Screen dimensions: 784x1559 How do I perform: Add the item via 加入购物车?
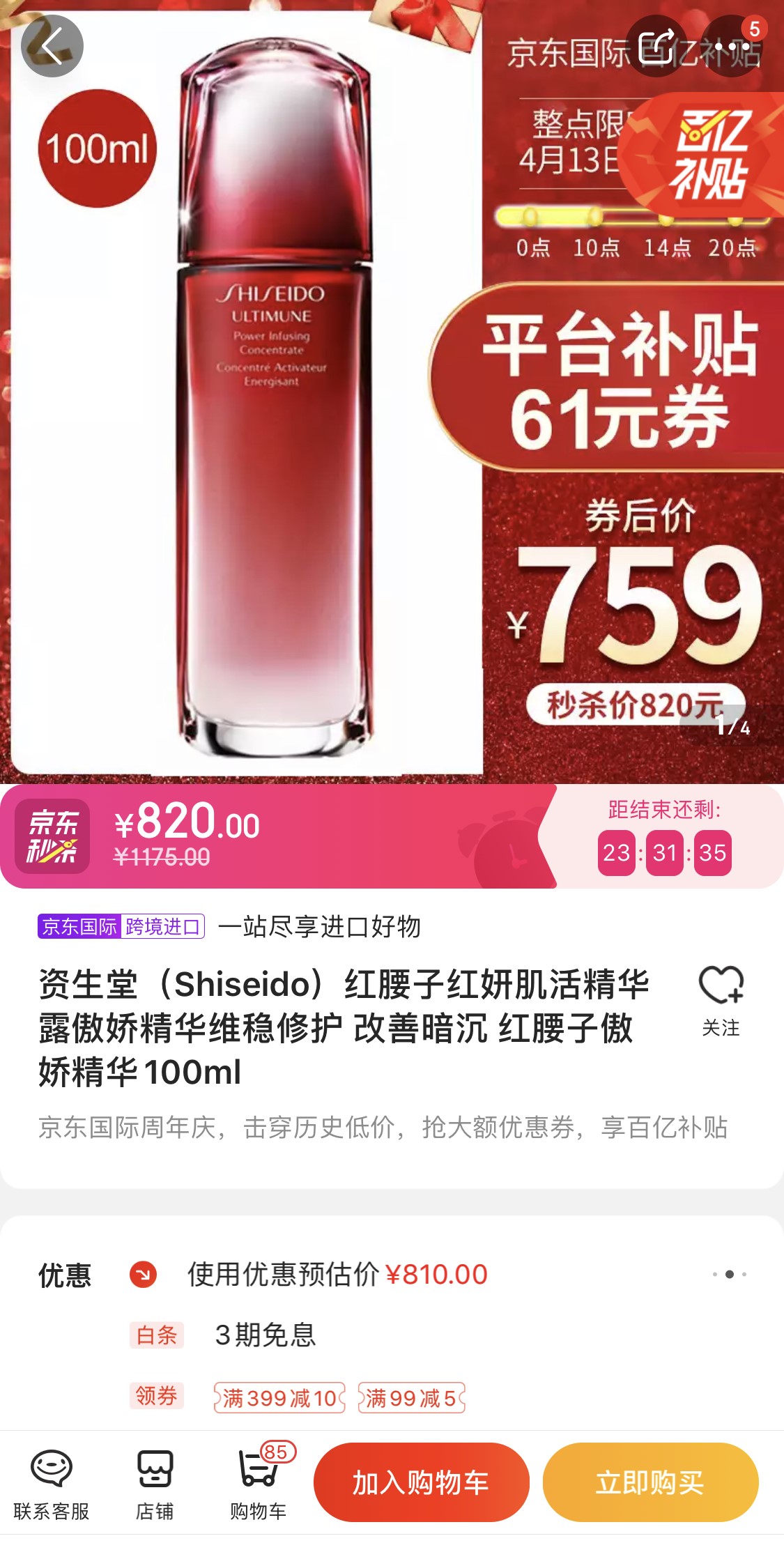(421, 1482)
